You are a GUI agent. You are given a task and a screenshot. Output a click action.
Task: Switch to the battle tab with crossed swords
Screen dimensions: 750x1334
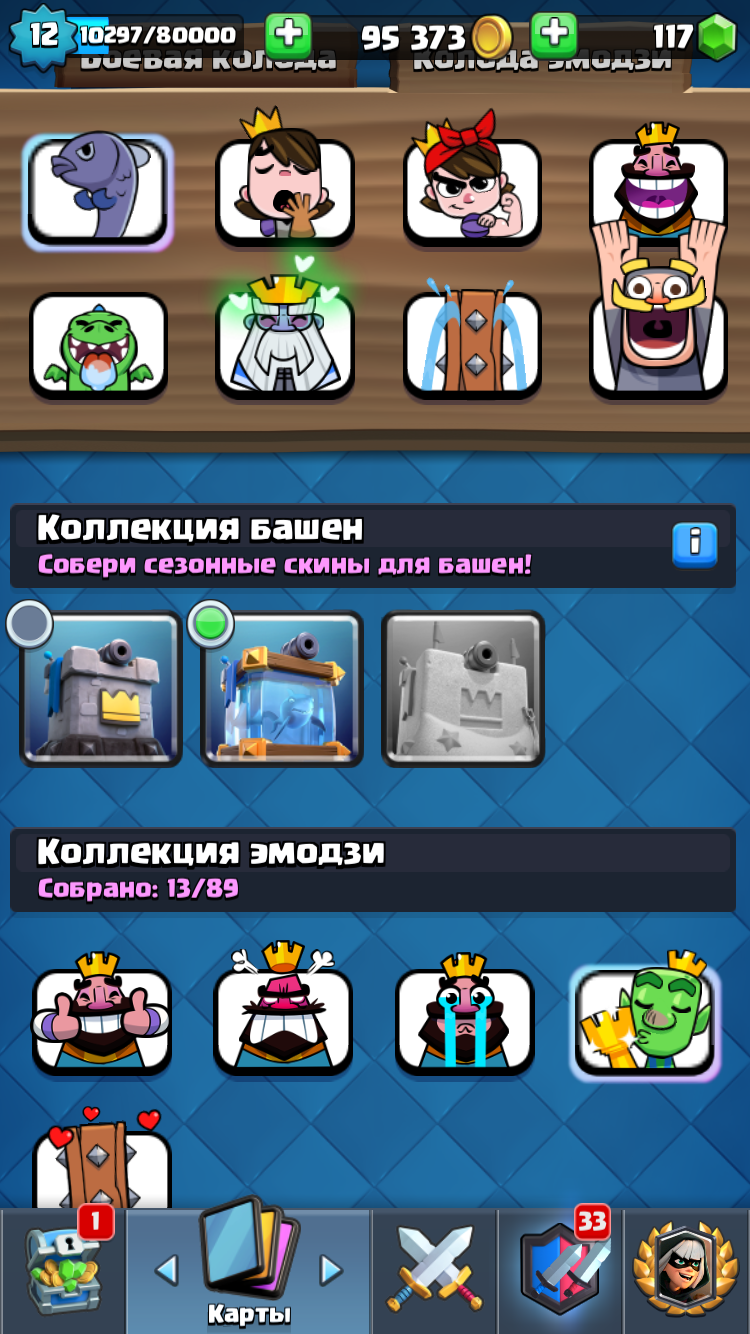click(x=435, y=1272)
